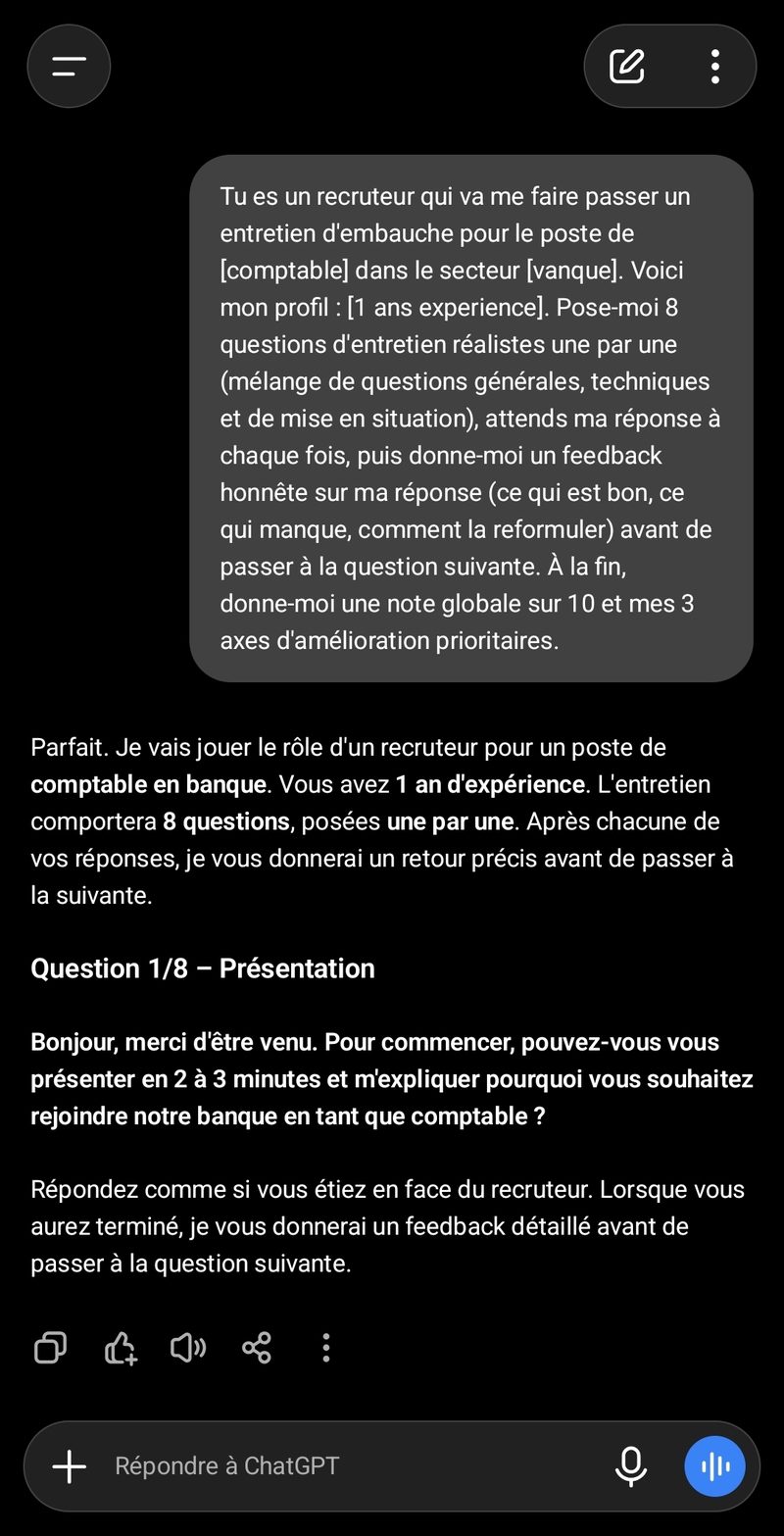Viewport: 784px width, 1536px height.
Task: Open the top overflow menu
Action: pyautogui.click(x=715, y=67)
